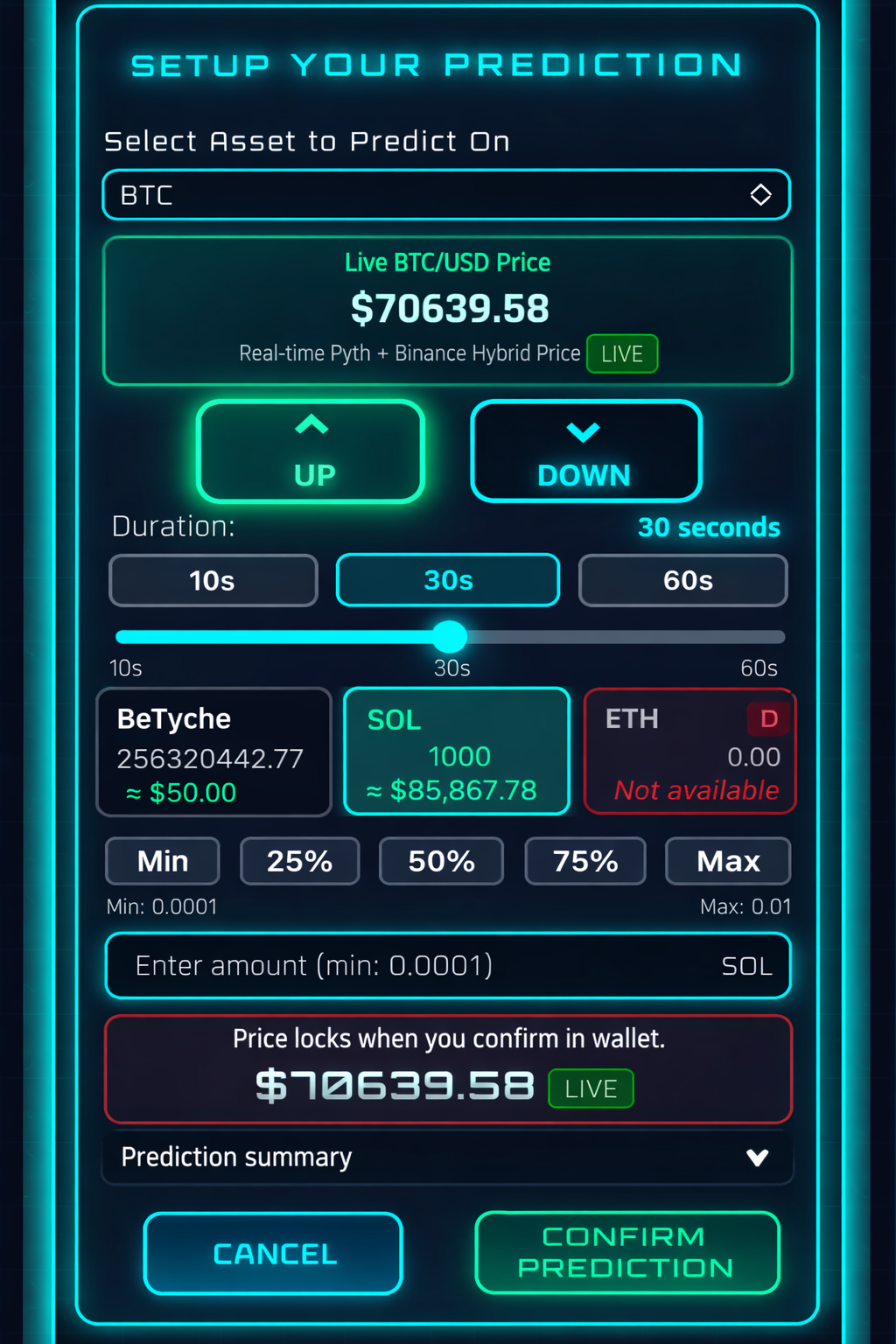The image size is (896, 1344).
Task: Choose the 60s duration option
Action: pyautogui.click(x=682, y=580)
